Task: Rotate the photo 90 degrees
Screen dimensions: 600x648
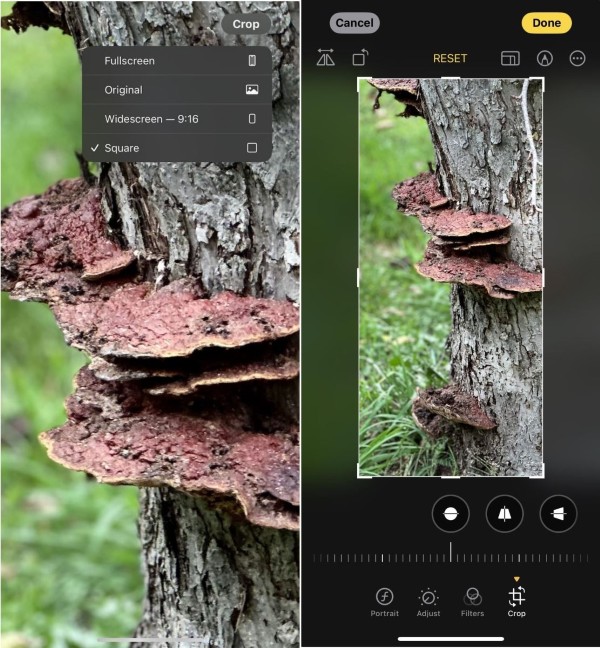Action: 360,59
